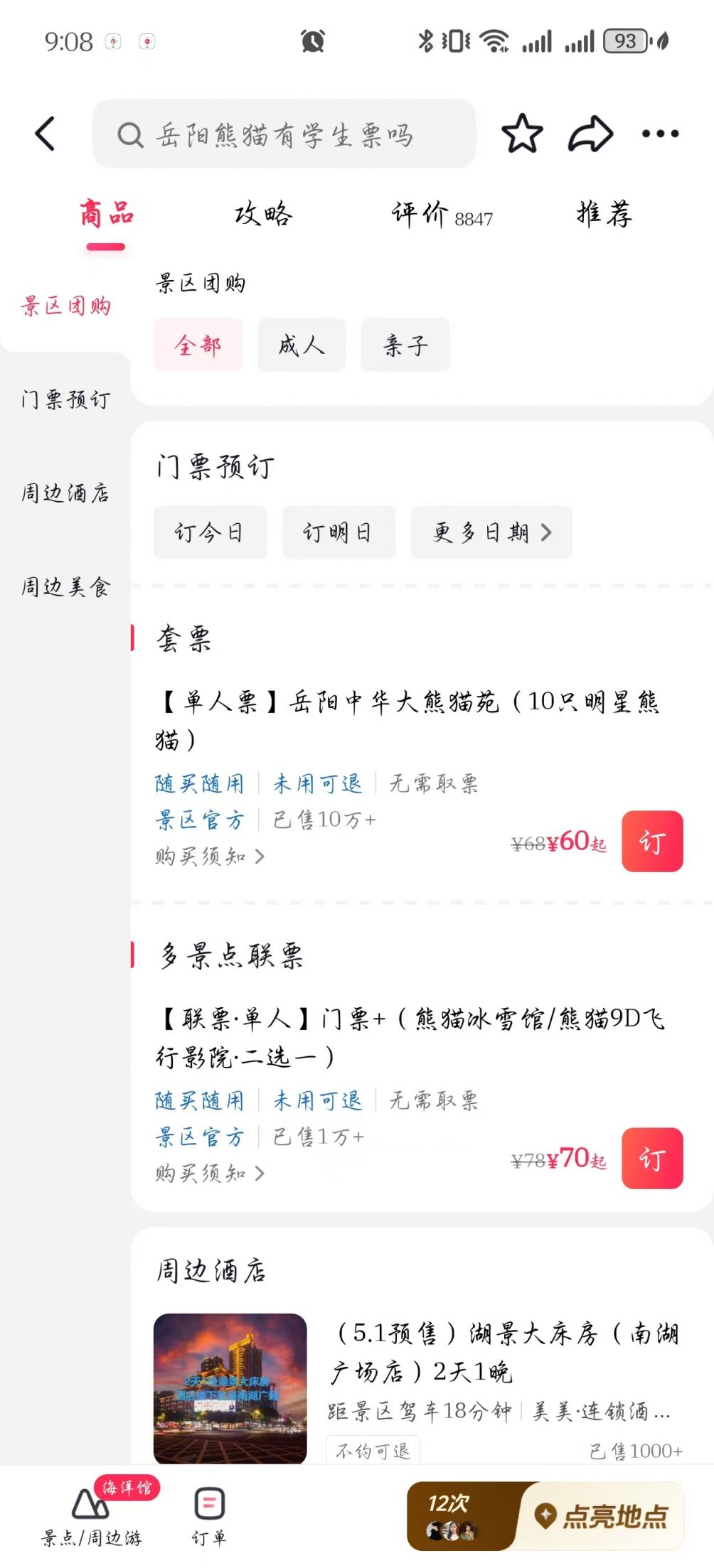This screenshot has width=714, height=1568.
Task: Book the ¥60 单人票 ticket
Action: click(x=651, y=842)
